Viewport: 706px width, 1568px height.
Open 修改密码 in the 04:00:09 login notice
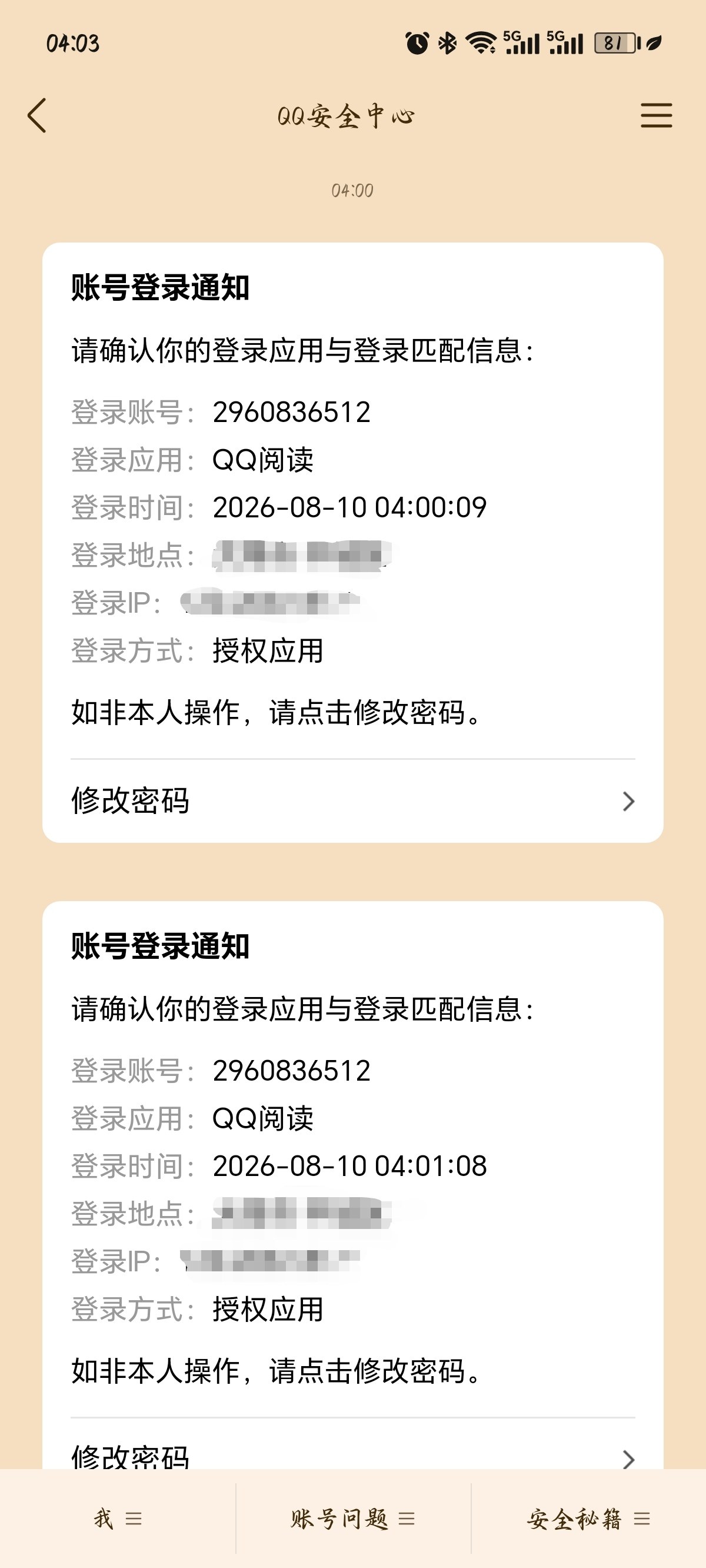point(352,801)
